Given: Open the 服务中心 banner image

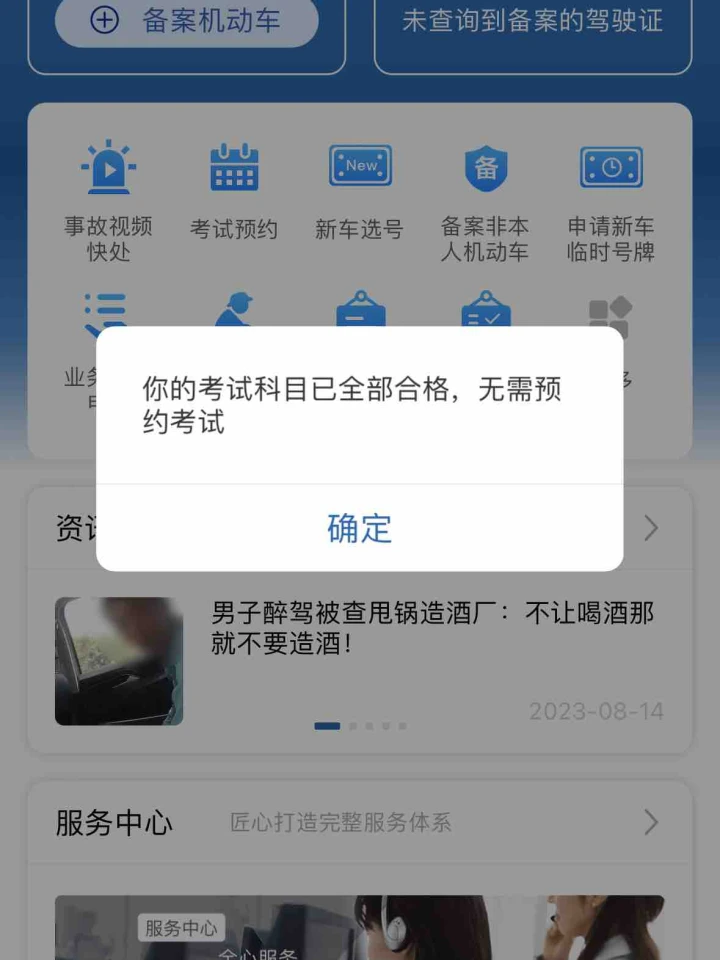Looking at the screenshot, I should [359, 927].
